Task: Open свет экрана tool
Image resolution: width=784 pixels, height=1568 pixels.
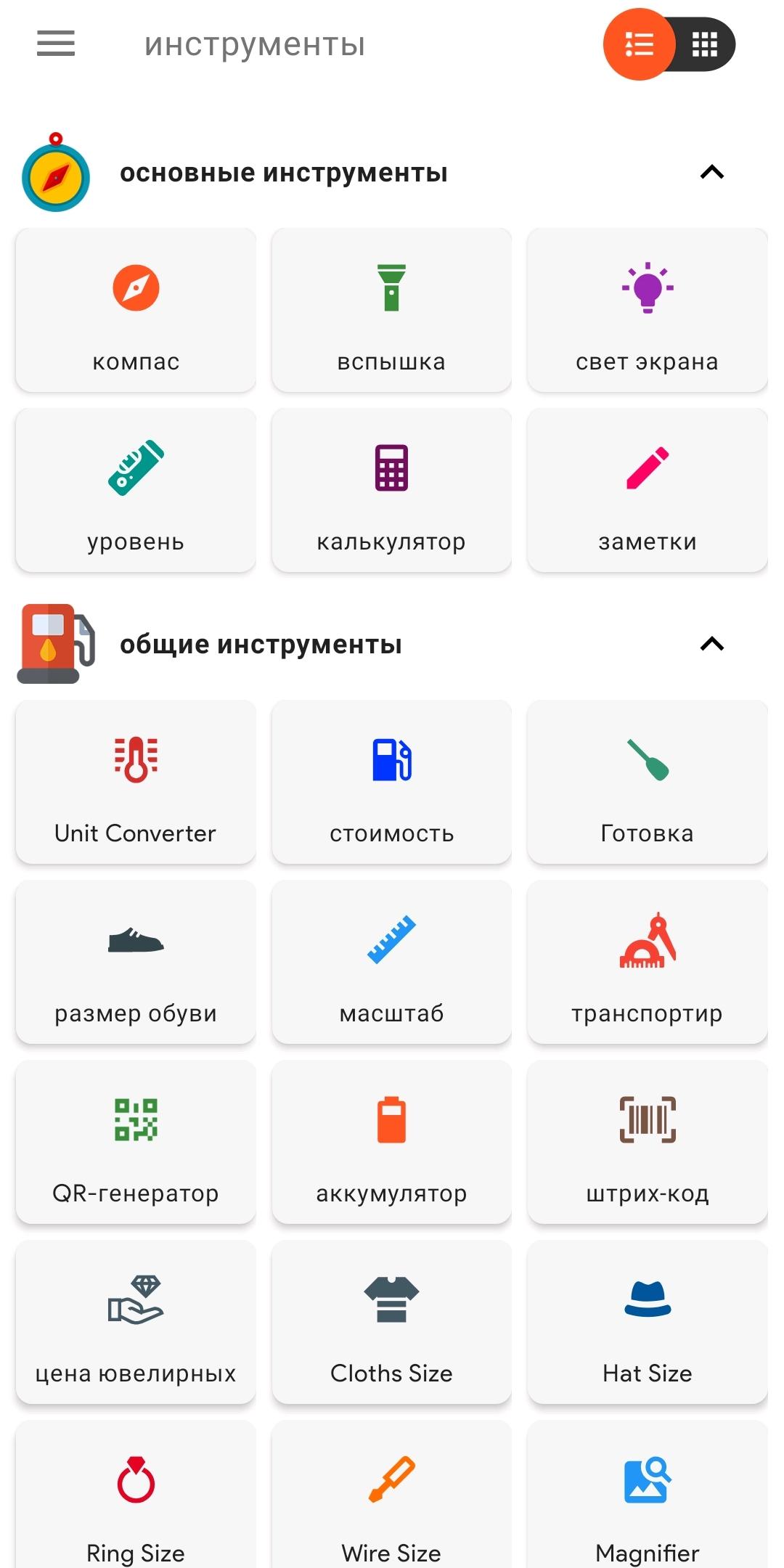Action: pyautogui.click(x=647, y=311)
